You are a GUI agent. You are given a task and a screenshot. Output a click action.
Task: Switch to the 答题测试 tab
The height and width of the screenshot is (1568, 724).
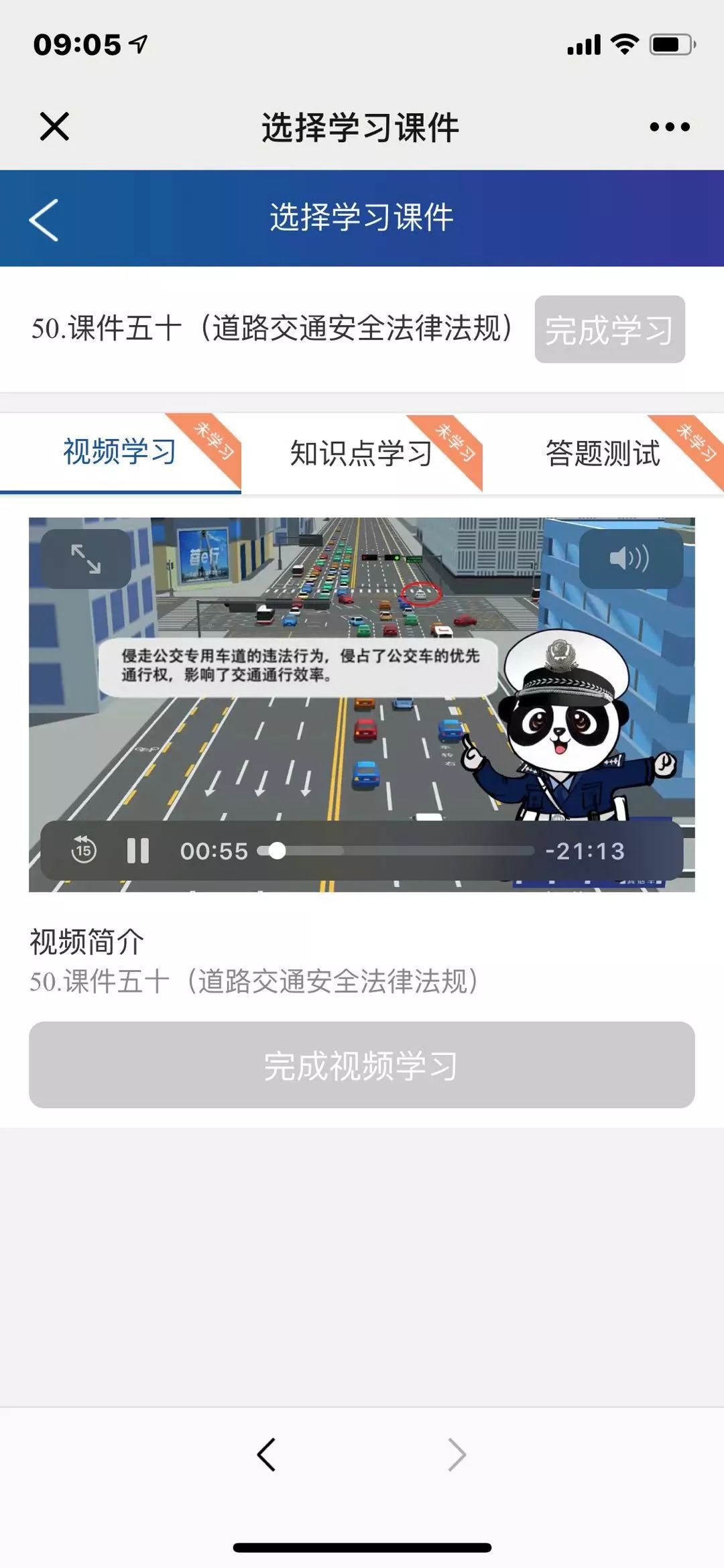click(x=603, y=453)
